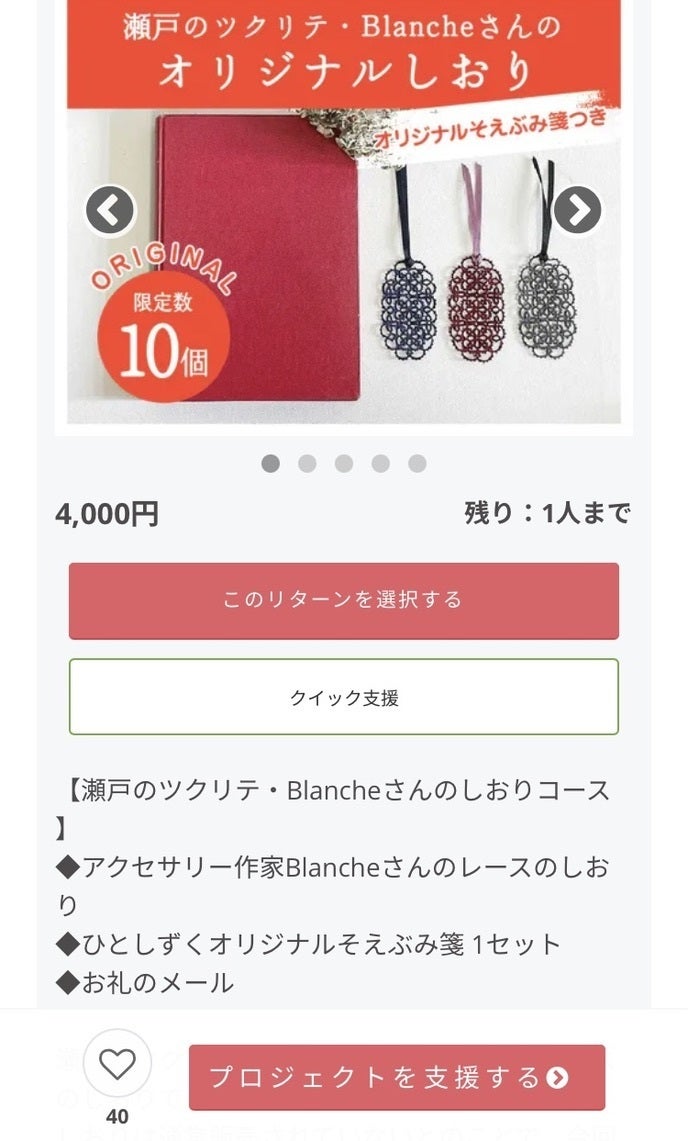Show the next image in the carousel
Screen dimensions: 688x1141
click(x=578, y=210)
